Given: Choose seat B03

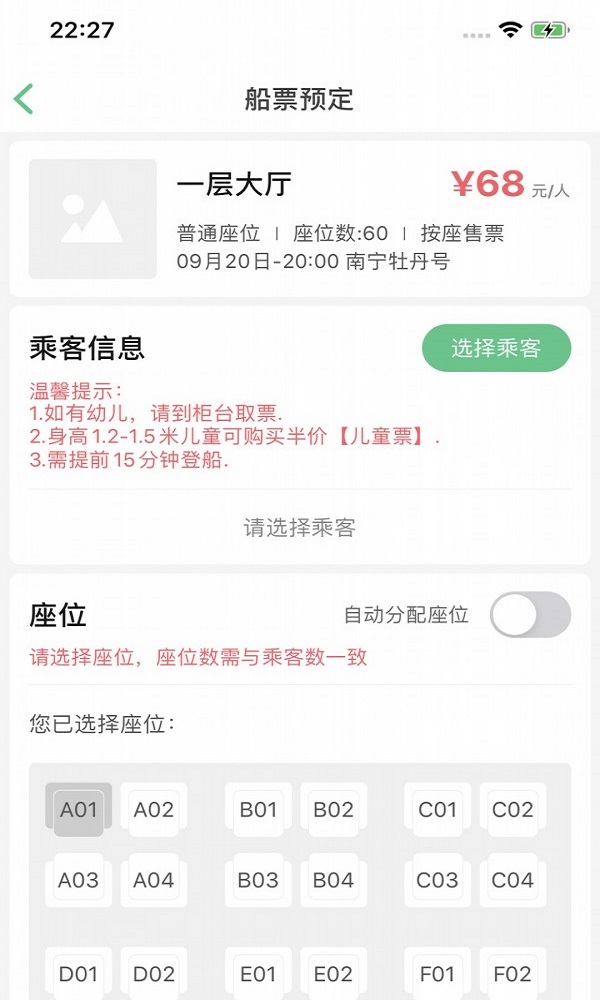Looking at the screenshot, I should (x=258, y=880).
